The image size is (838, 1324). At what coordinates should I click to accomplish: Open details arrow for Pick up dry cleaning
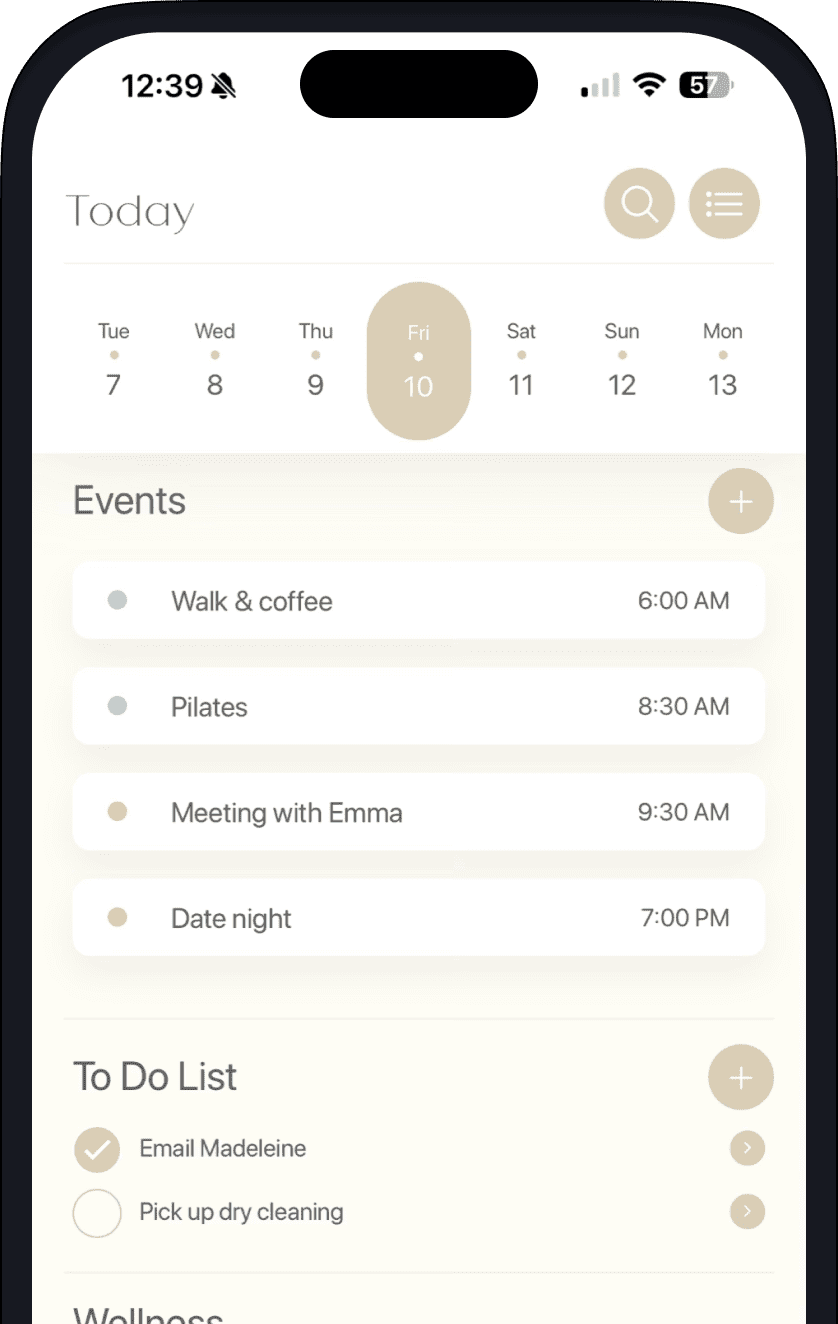747,1212
